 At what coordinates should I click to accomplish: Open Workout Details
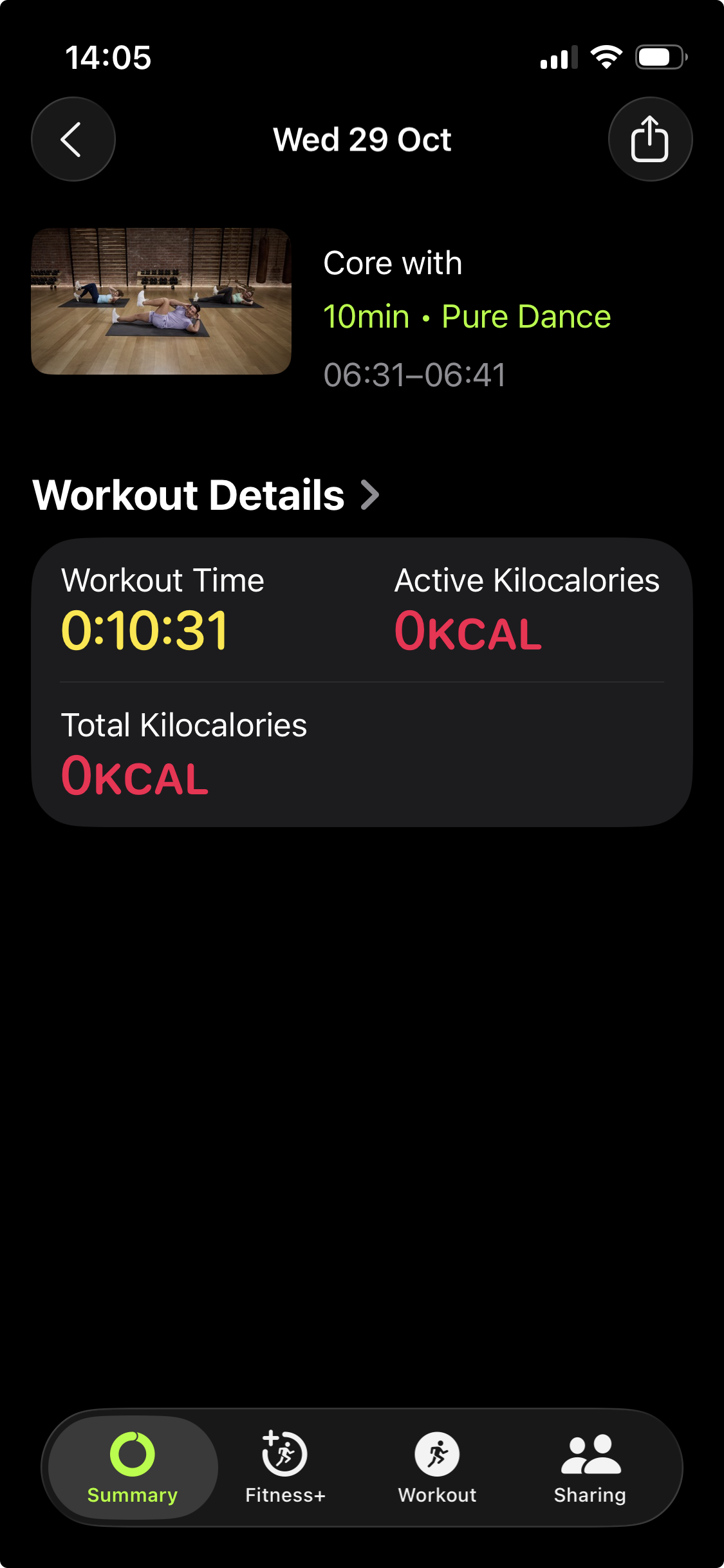point(206,495)
